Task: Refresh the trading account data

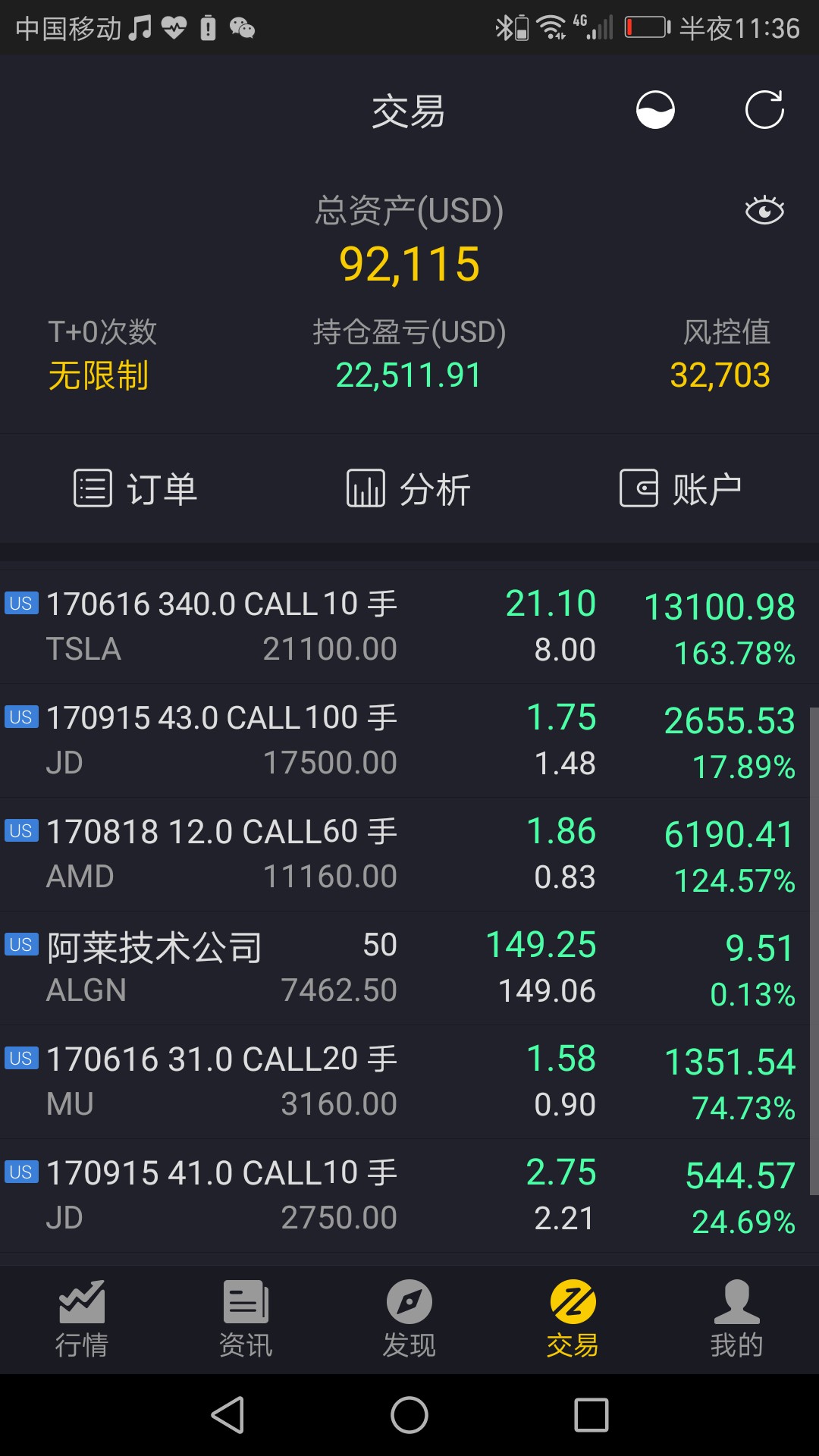Action: coord(764,110)
